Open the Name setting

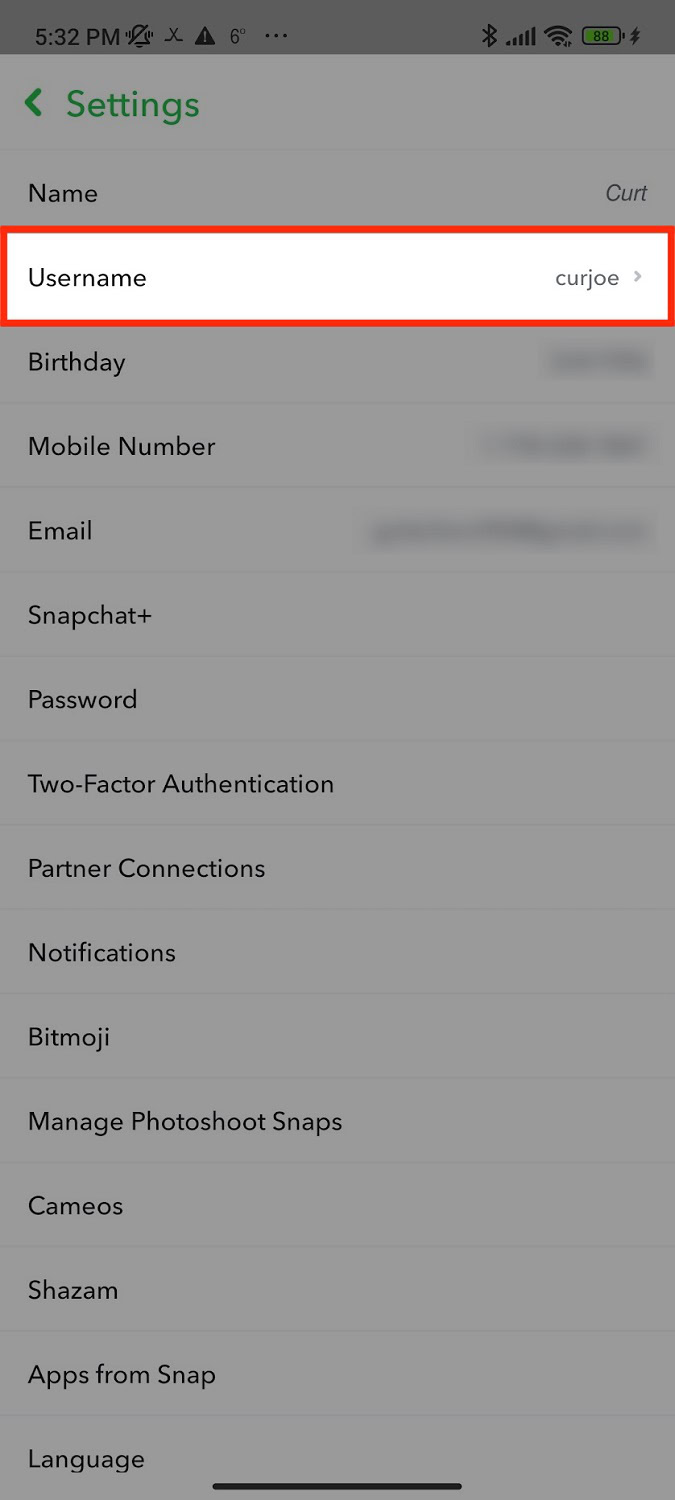tap(337, 193)
